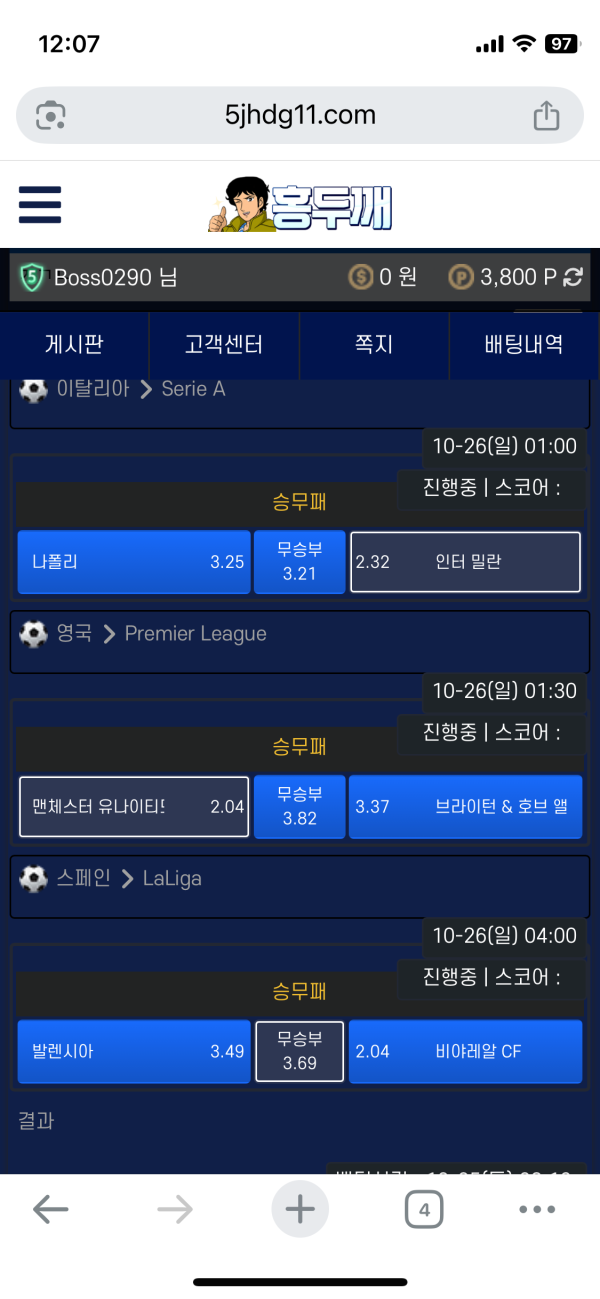Viewport: 600px width, 1299px height.
Task: Select draw 3.21 for Napoli match
Action: (x=299, y=561)
